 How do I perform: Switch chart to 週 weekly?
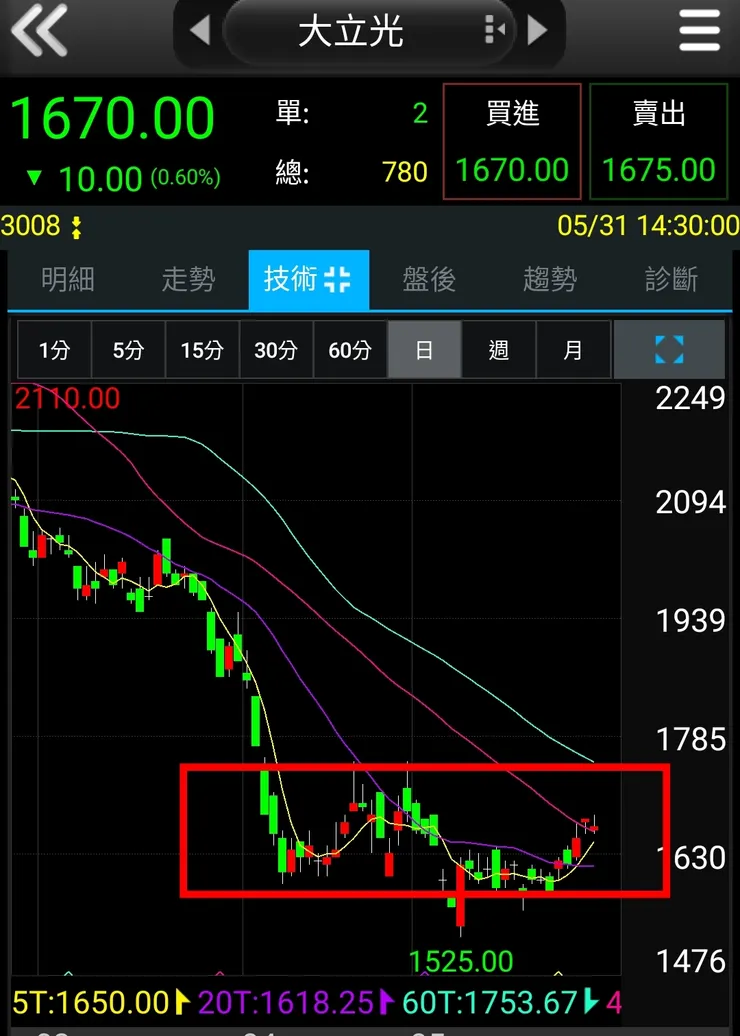pyautogui.click(x=498, y=350)
